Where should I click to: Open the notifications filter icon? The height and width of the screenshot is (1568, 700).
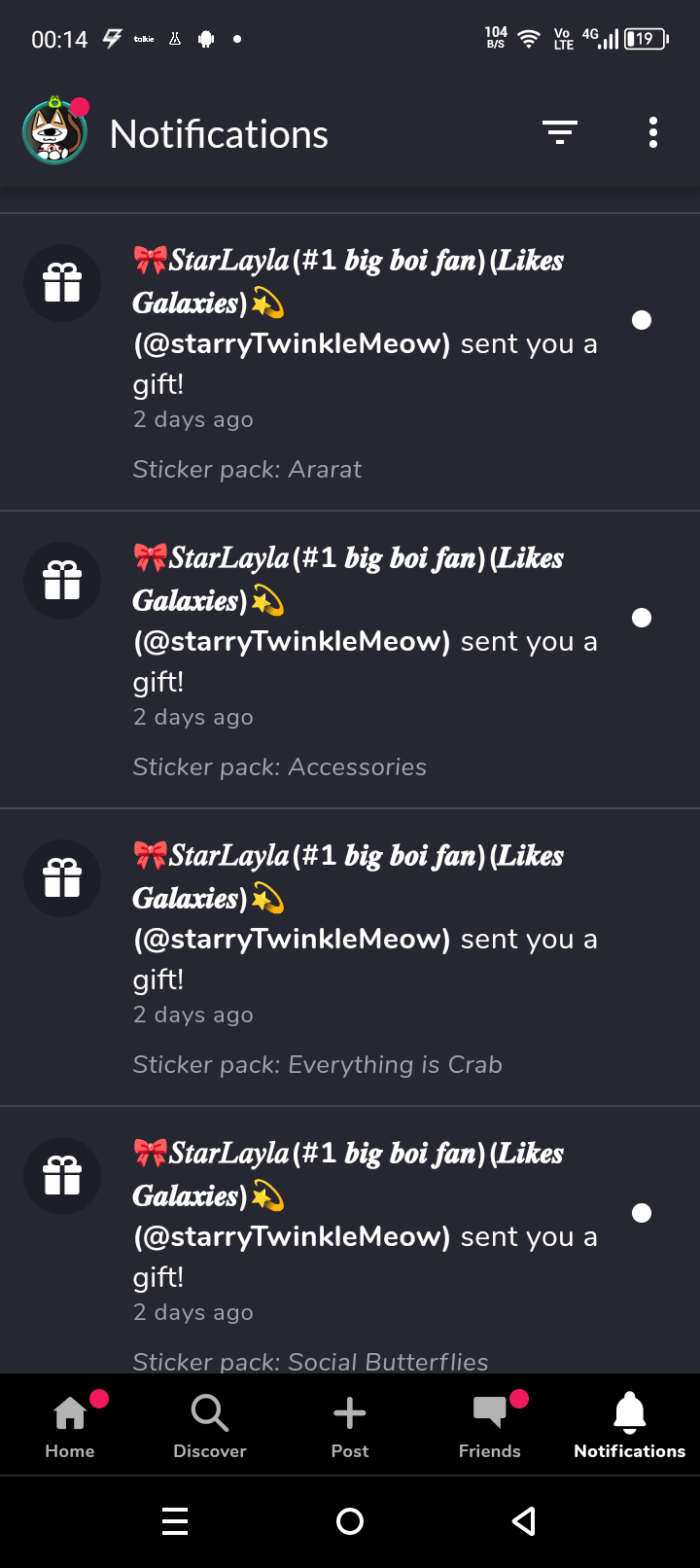[560, 132]
